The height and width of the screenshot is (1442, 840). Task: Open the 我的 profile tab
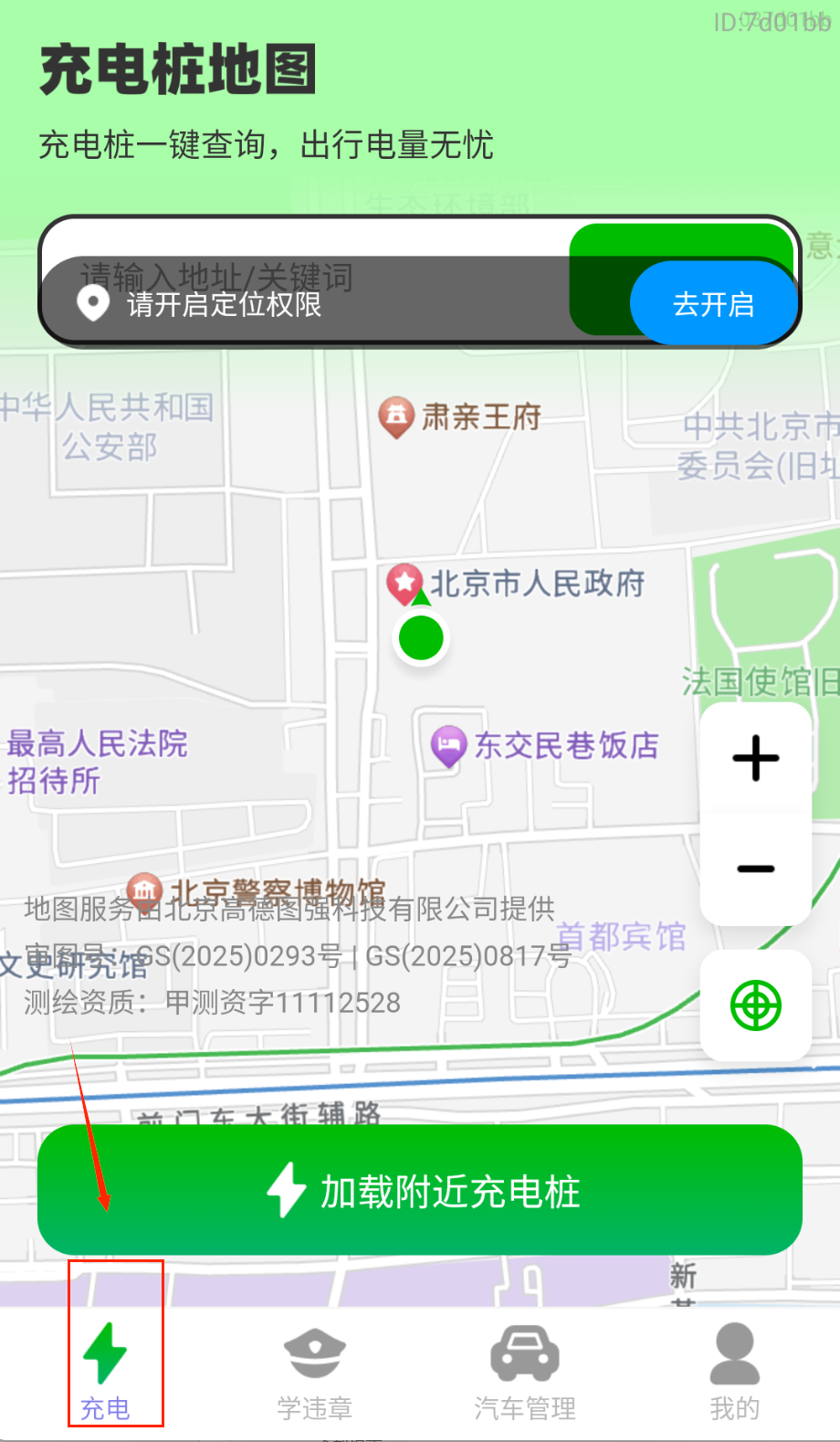pyautogui.click(x=734, y=1371)
